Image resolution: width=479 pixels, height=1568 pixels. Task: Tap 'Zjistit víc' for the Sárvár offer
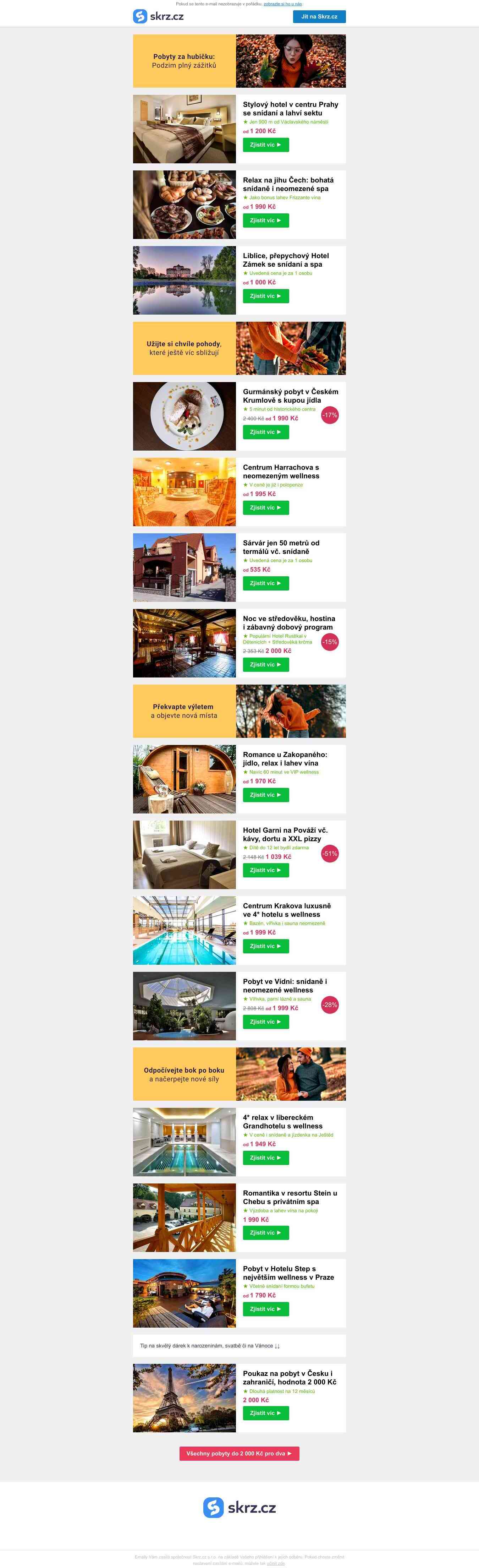click(x=266, y=583)
